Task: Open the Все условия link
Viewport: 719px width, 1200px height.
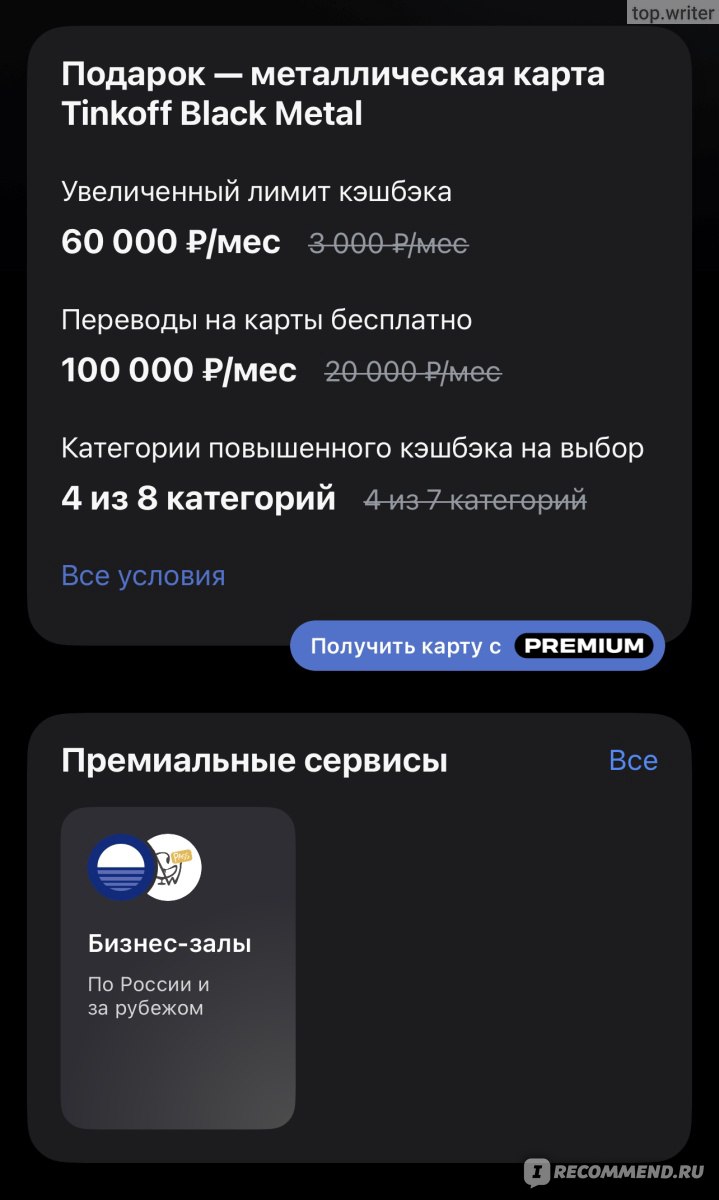Action: (x=143, y=576)
